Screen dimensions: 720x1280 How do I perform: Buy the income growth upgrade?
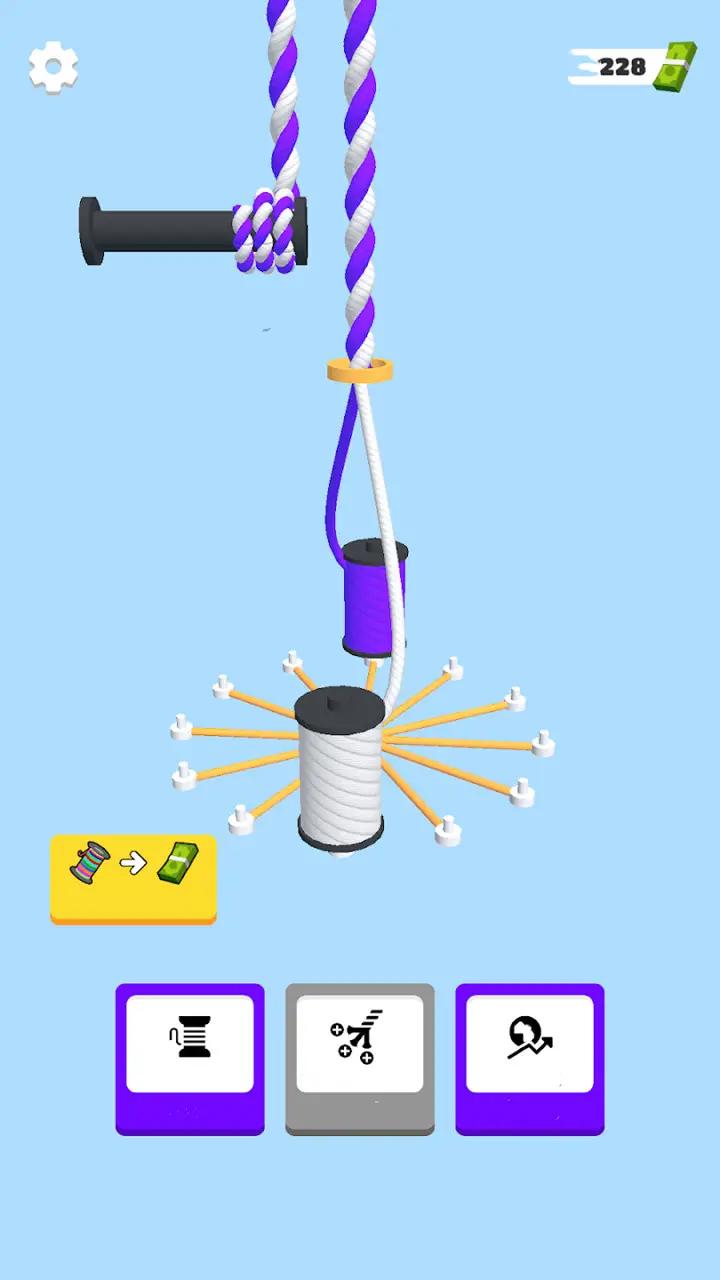pos(530,1057)
